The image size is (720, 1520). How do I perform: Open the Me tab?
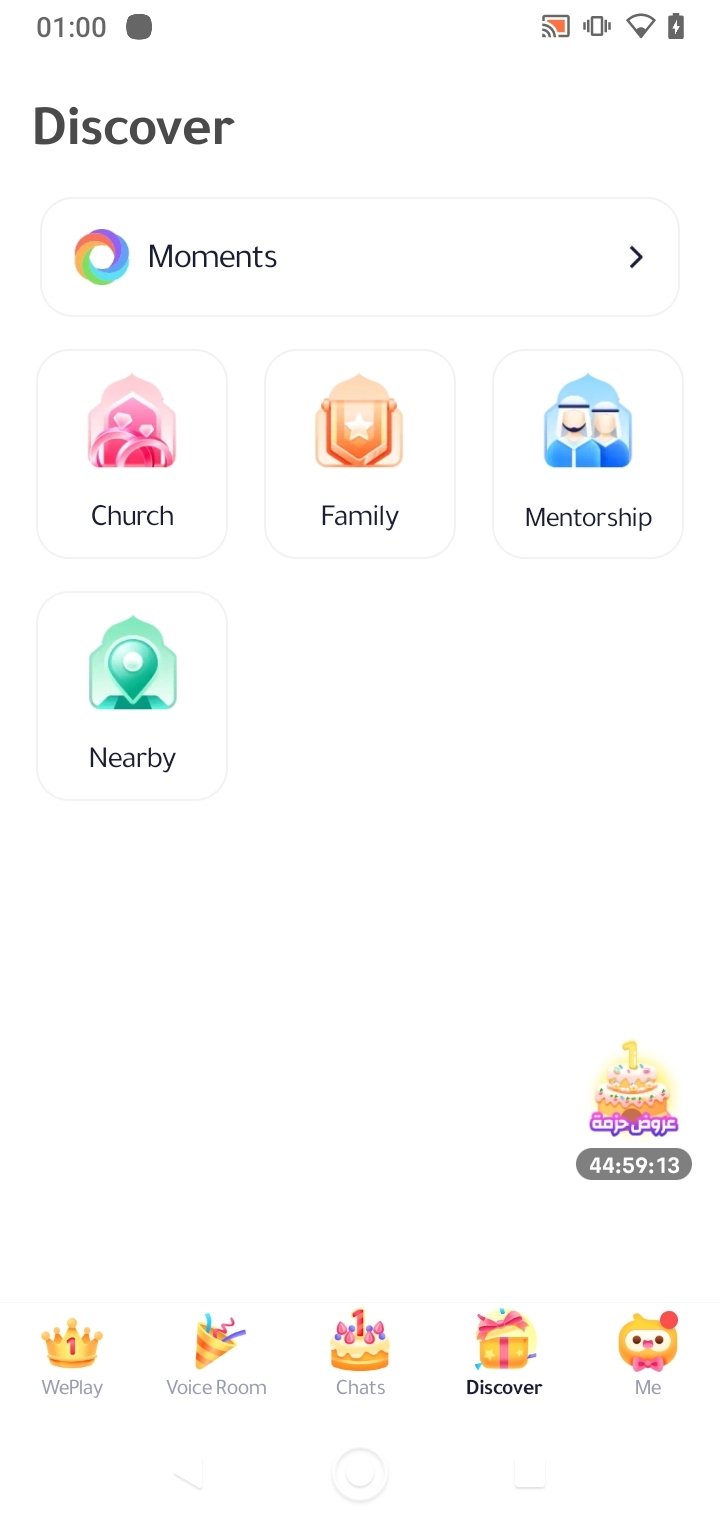[648, 1356]
